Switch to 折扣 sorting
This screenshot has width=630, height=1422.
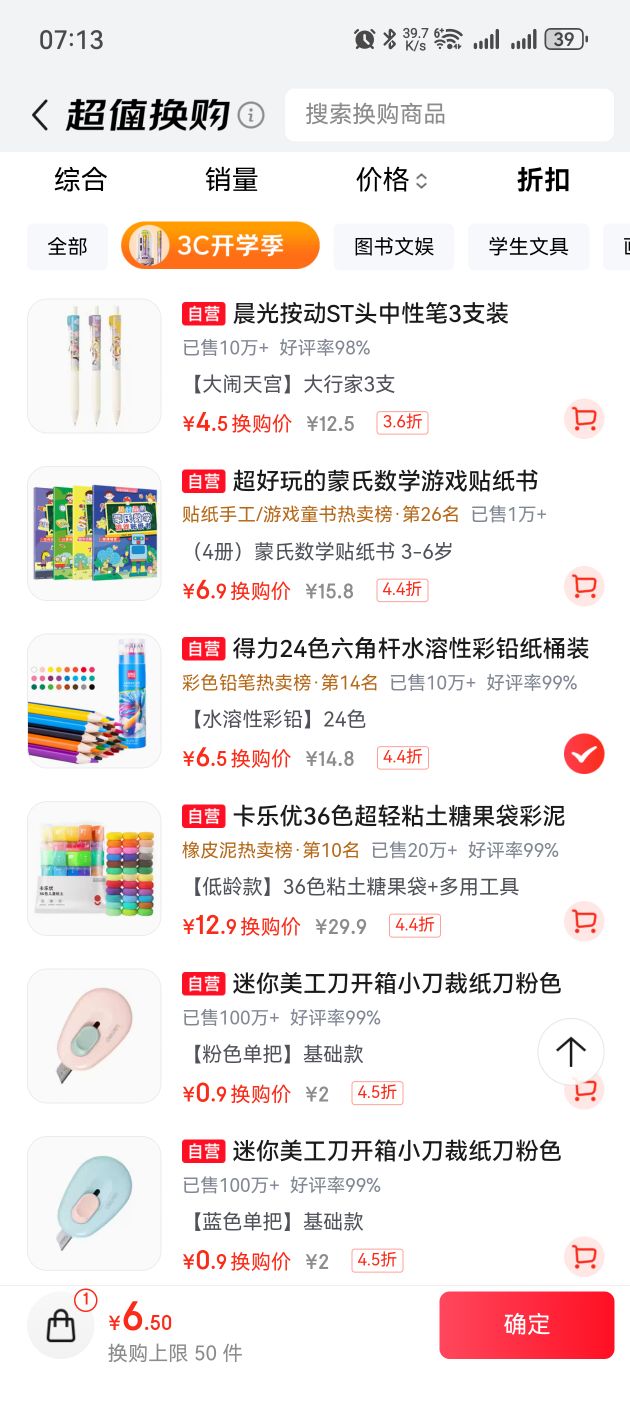click(x=543, y=180)
